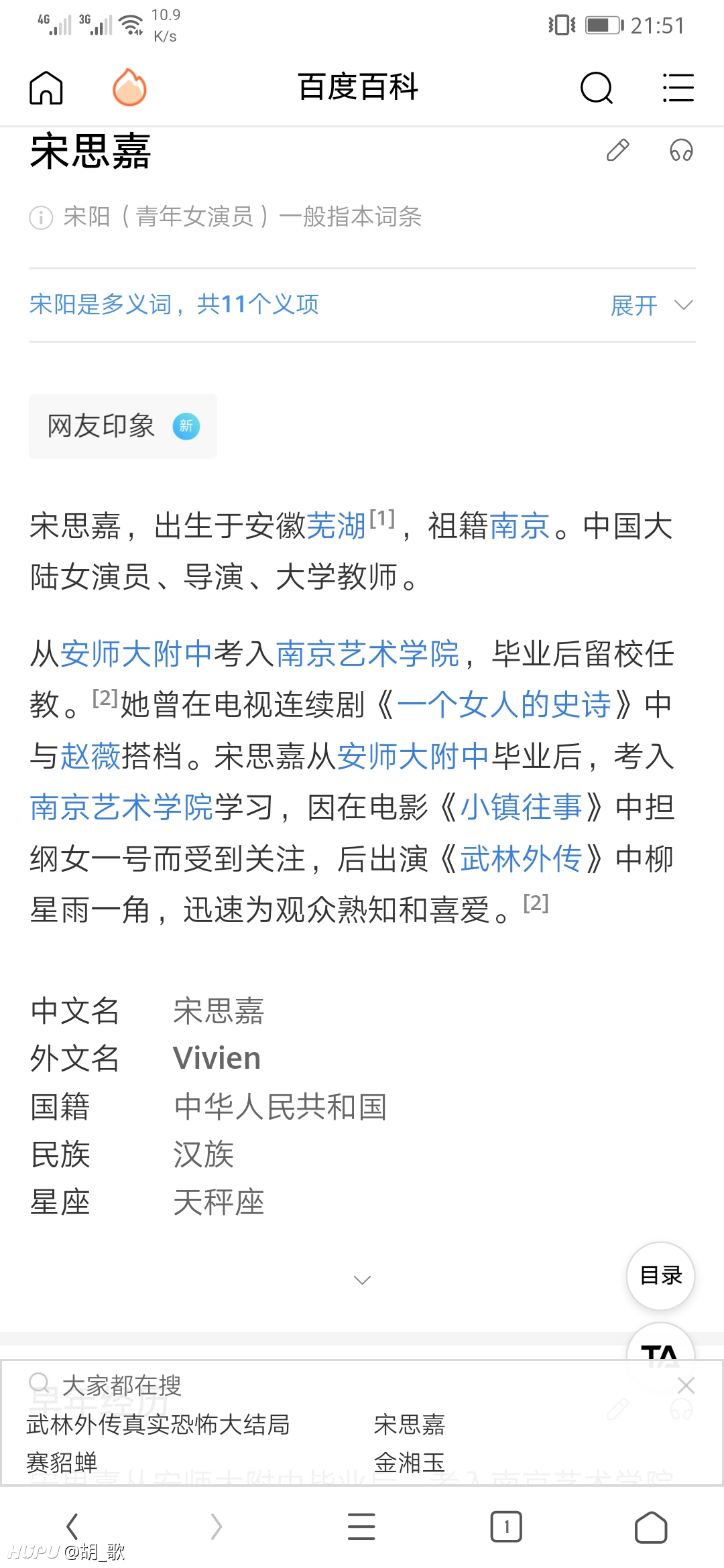
Task: Follow the 一个女人的史诗 link
Action: [504, 705]
